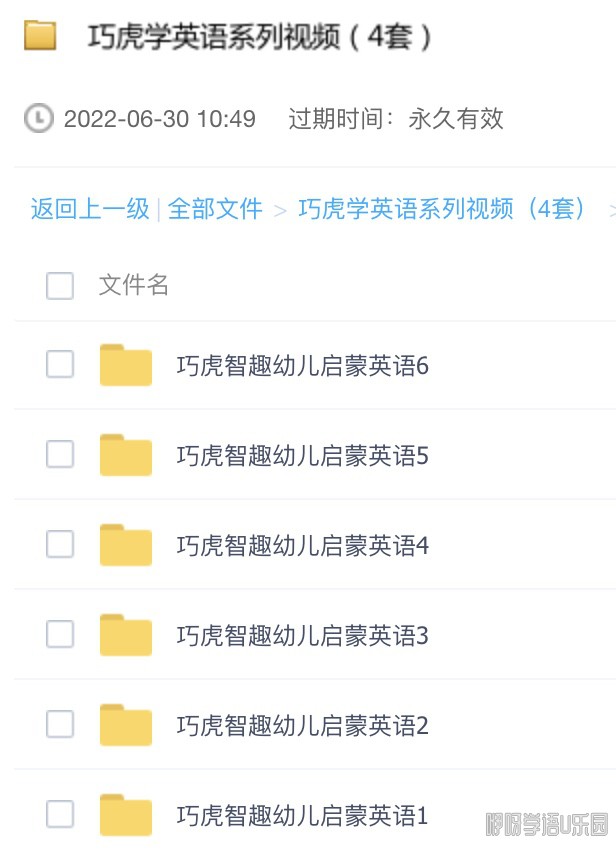Select the 巧虎智趣幼儿启蒙英语2 checkbox
This screenshot has height=850, width=616.
coord(60,724)
